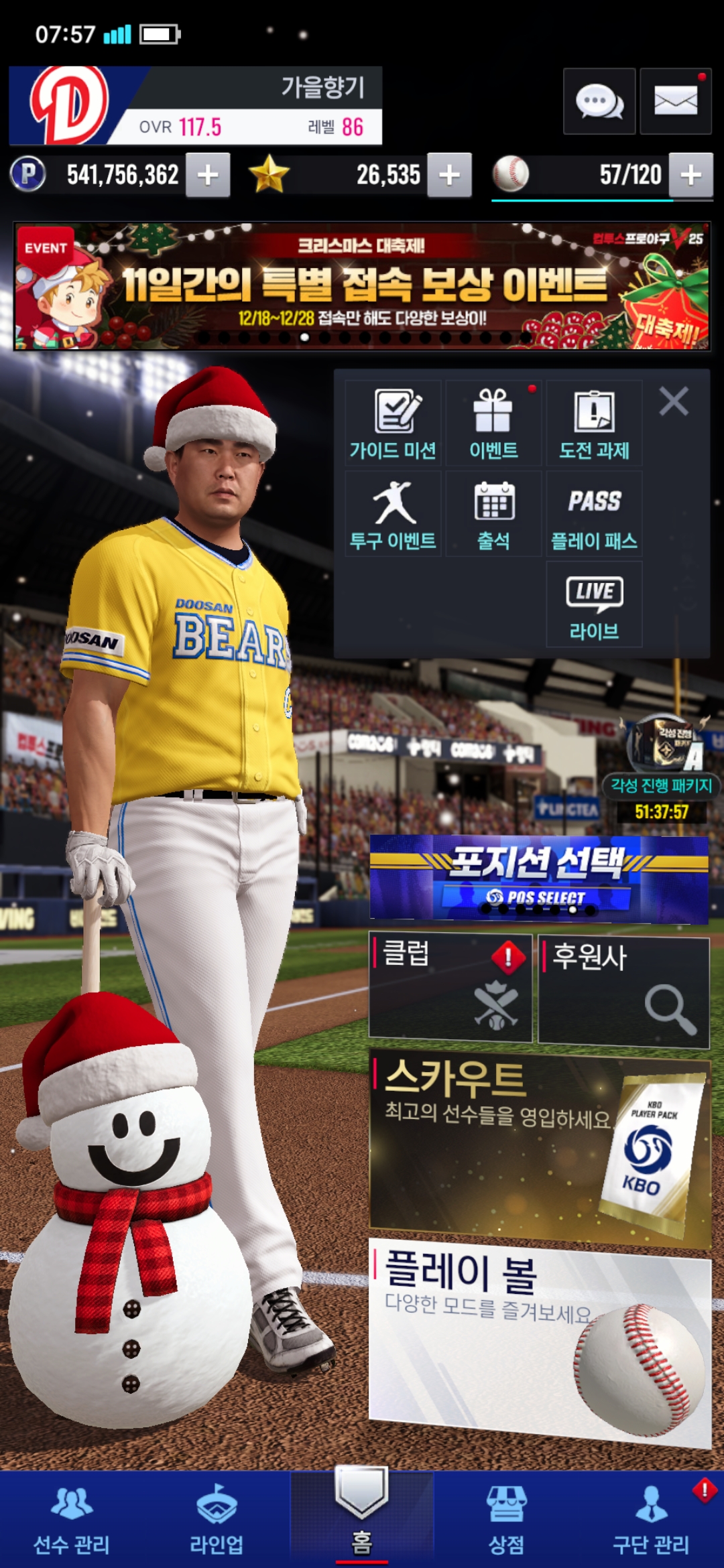Open the mailbox envelope icon
724x1568 pixels.
[675, 102]
